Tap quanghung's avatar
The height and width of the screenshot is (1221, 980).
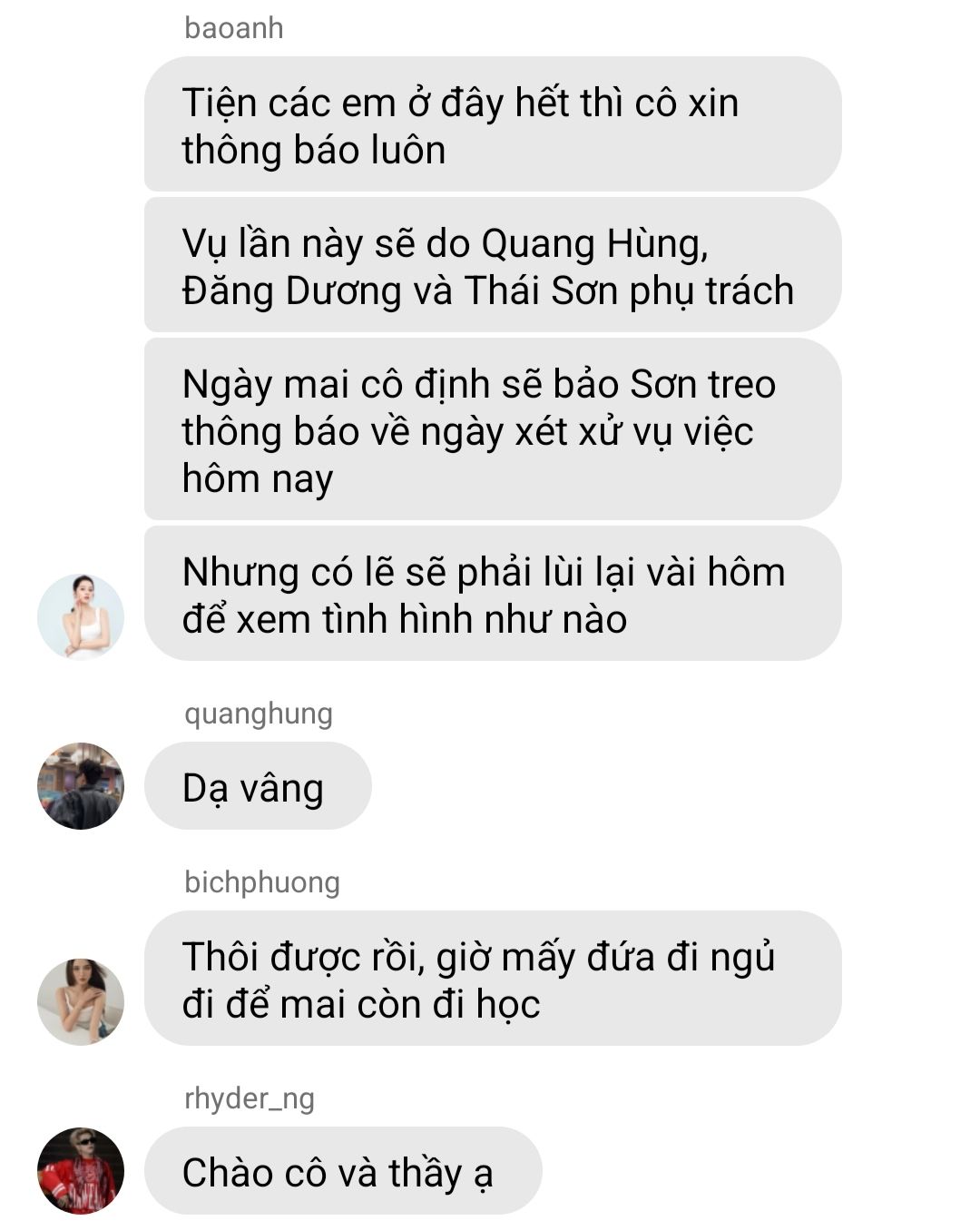[x=80, y=785]
